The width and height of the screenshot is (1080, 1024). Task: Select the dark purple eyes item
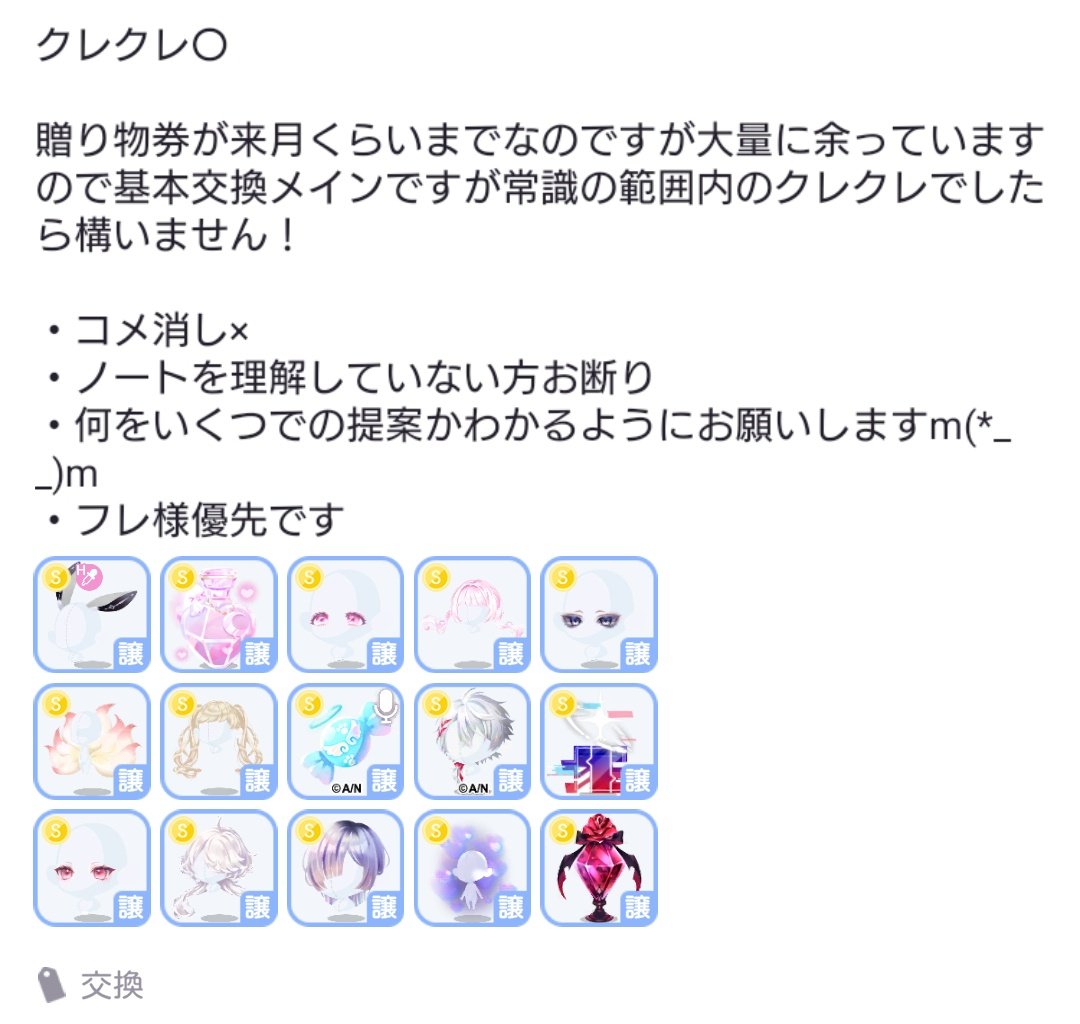tap(599, 614)
